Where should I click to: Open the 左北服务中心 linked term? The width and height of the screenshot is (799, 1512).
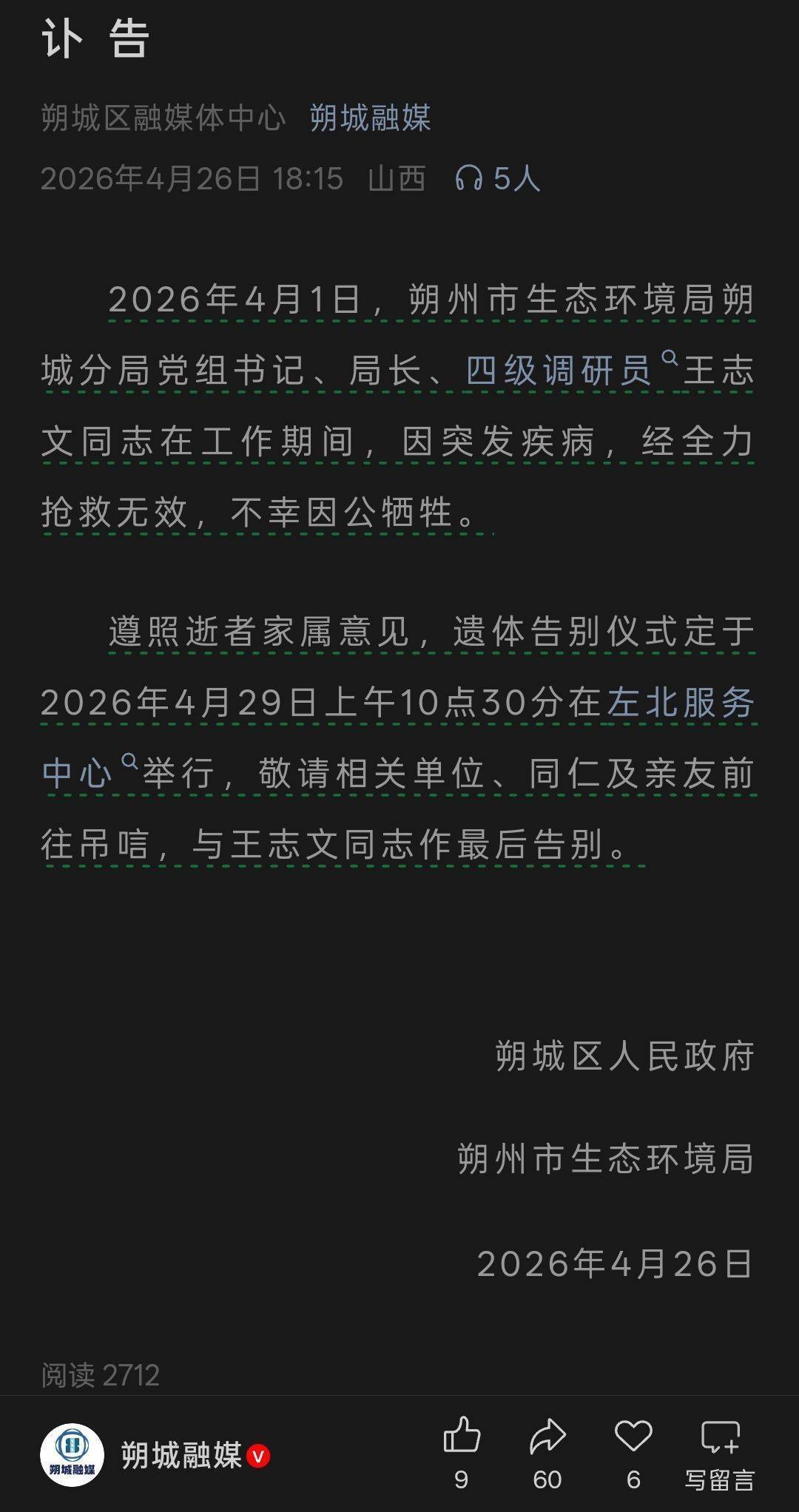click(680, 703)
